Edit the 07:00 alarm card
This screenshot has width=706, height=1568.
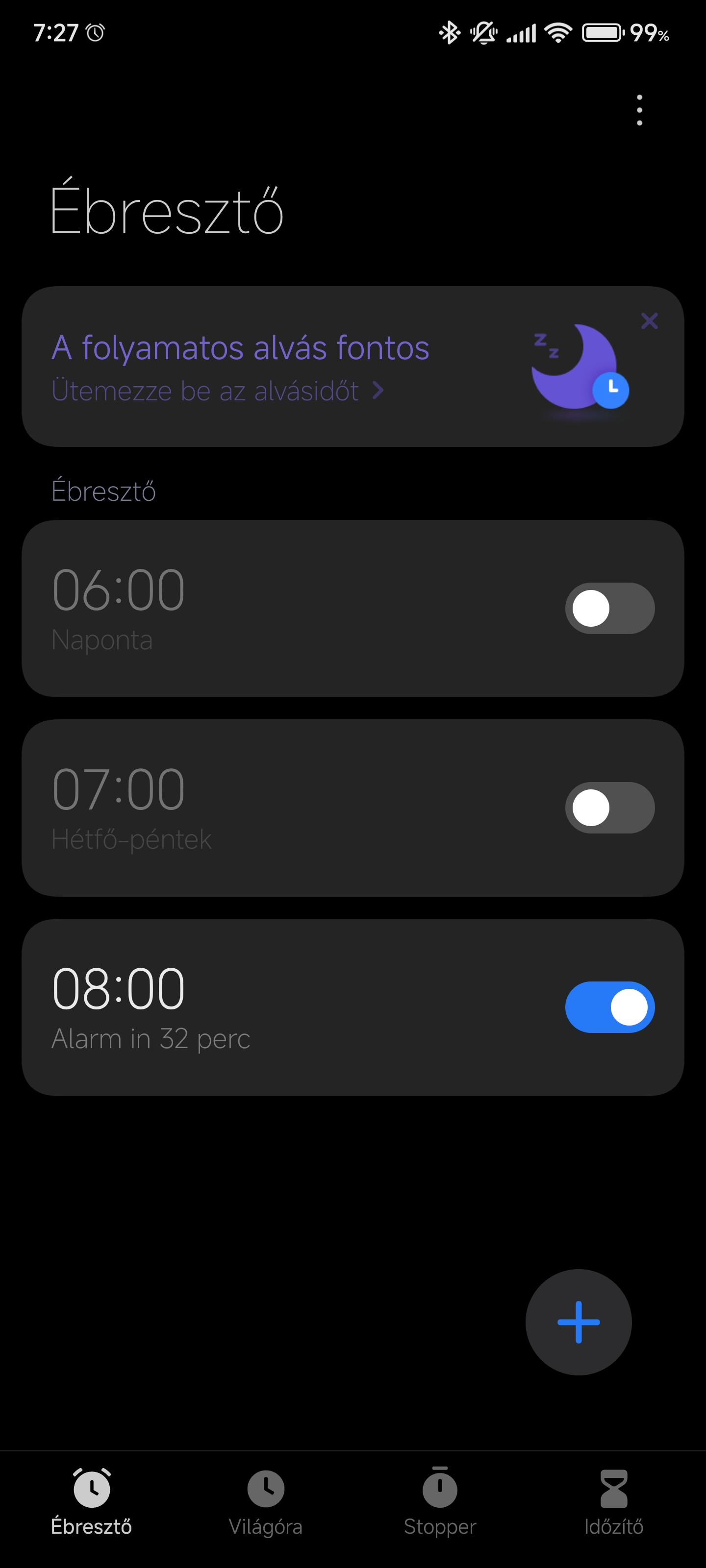click(353, 808)
